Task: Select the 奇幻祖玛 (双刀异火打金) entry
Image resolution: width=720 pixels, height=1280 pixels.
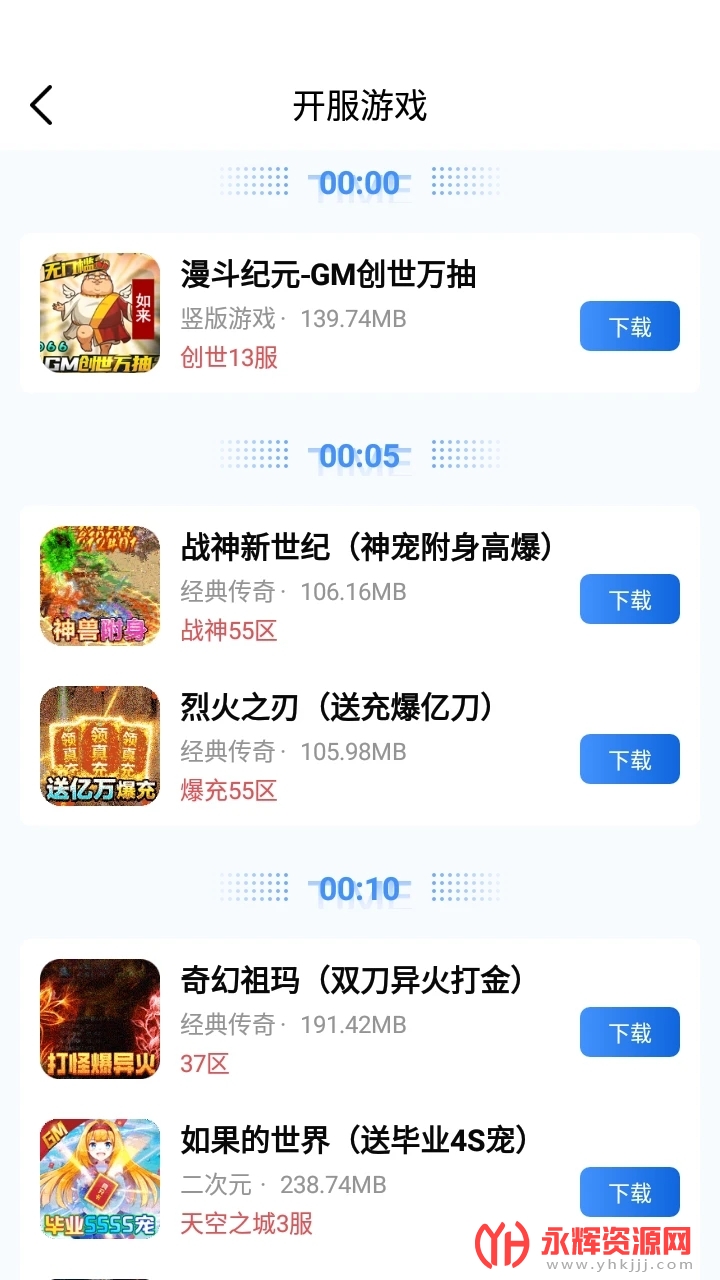Action: 352,980
